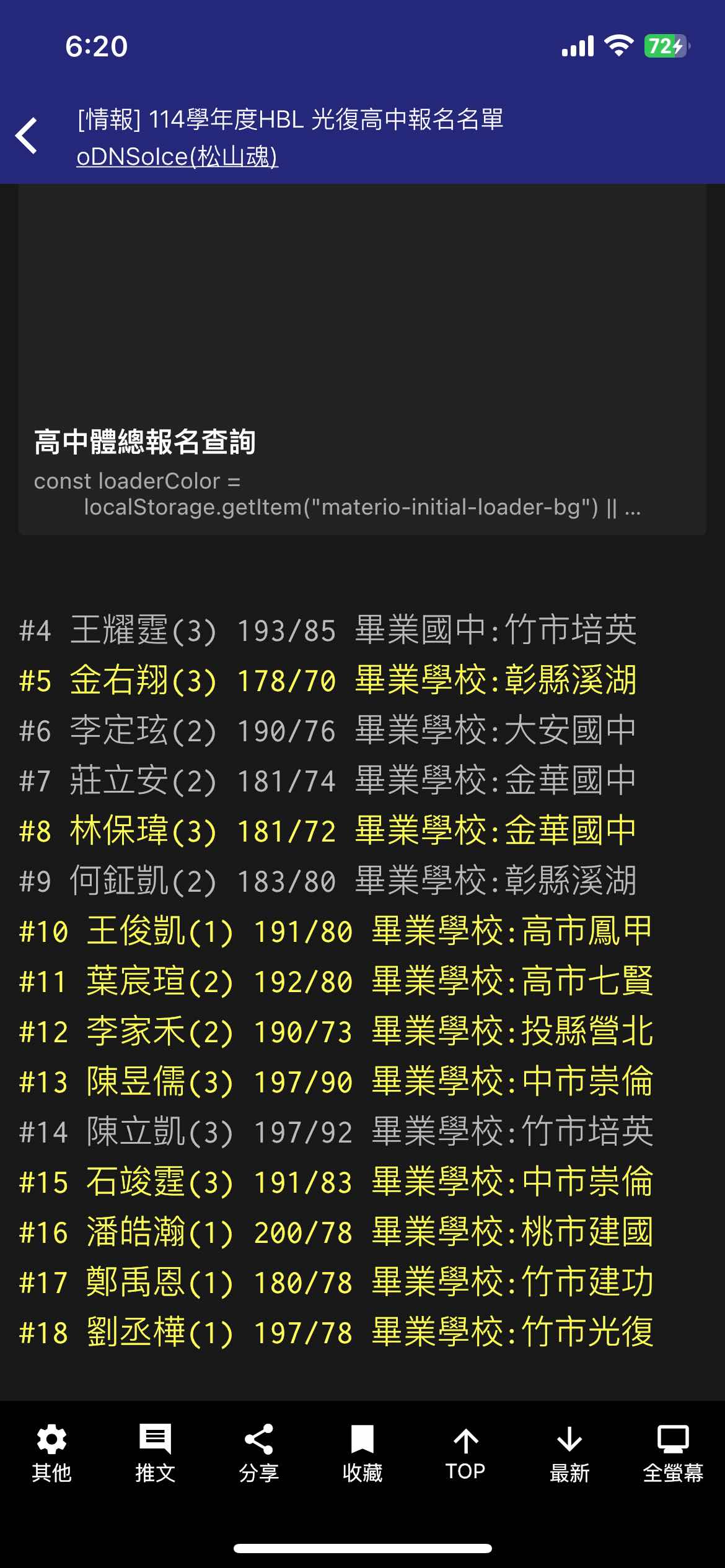Go back using the top-left arrow
This screenshot has height=1568, width=725.
point(27,136)
